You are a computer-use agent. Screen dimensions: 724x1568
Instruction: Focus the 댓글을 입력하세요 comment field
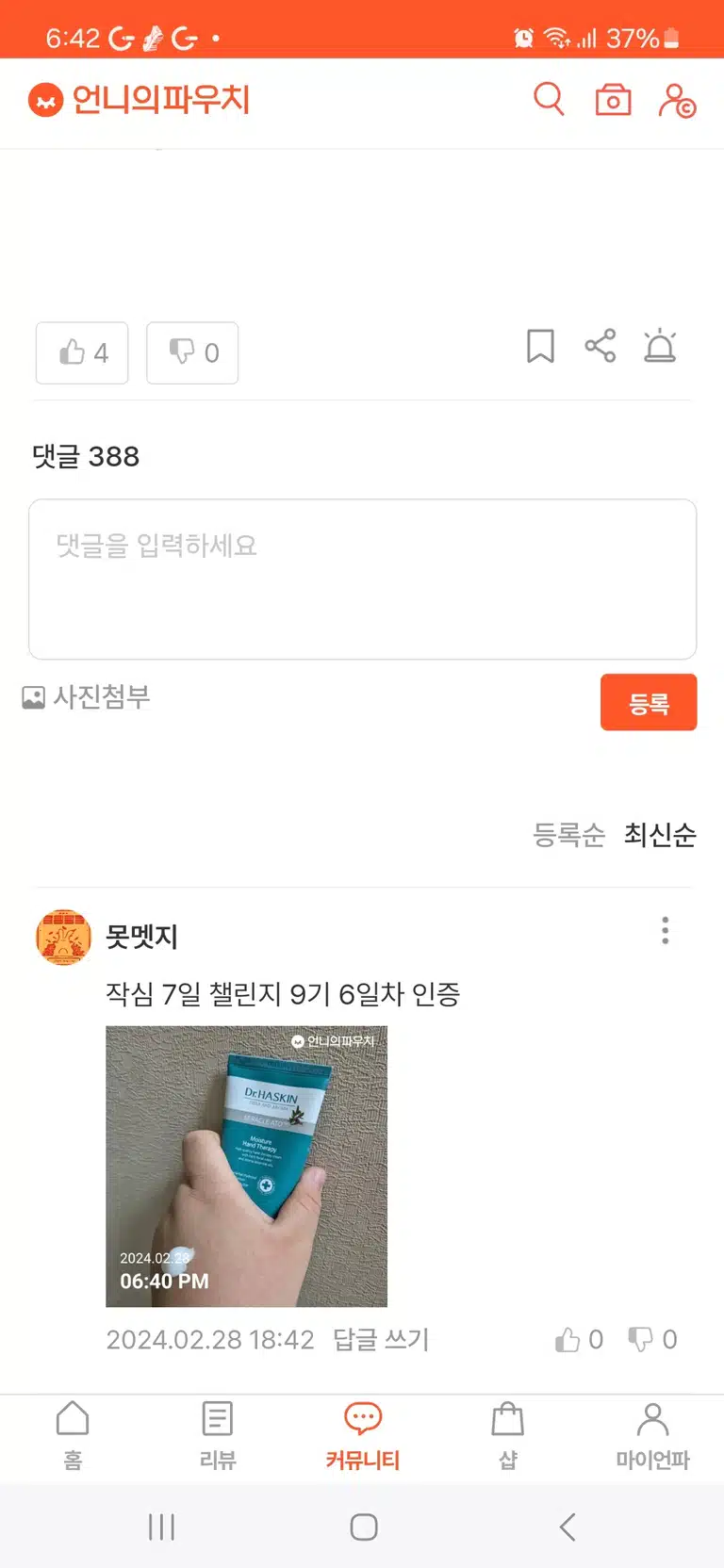pyautogui.click(x=363, y=580)
